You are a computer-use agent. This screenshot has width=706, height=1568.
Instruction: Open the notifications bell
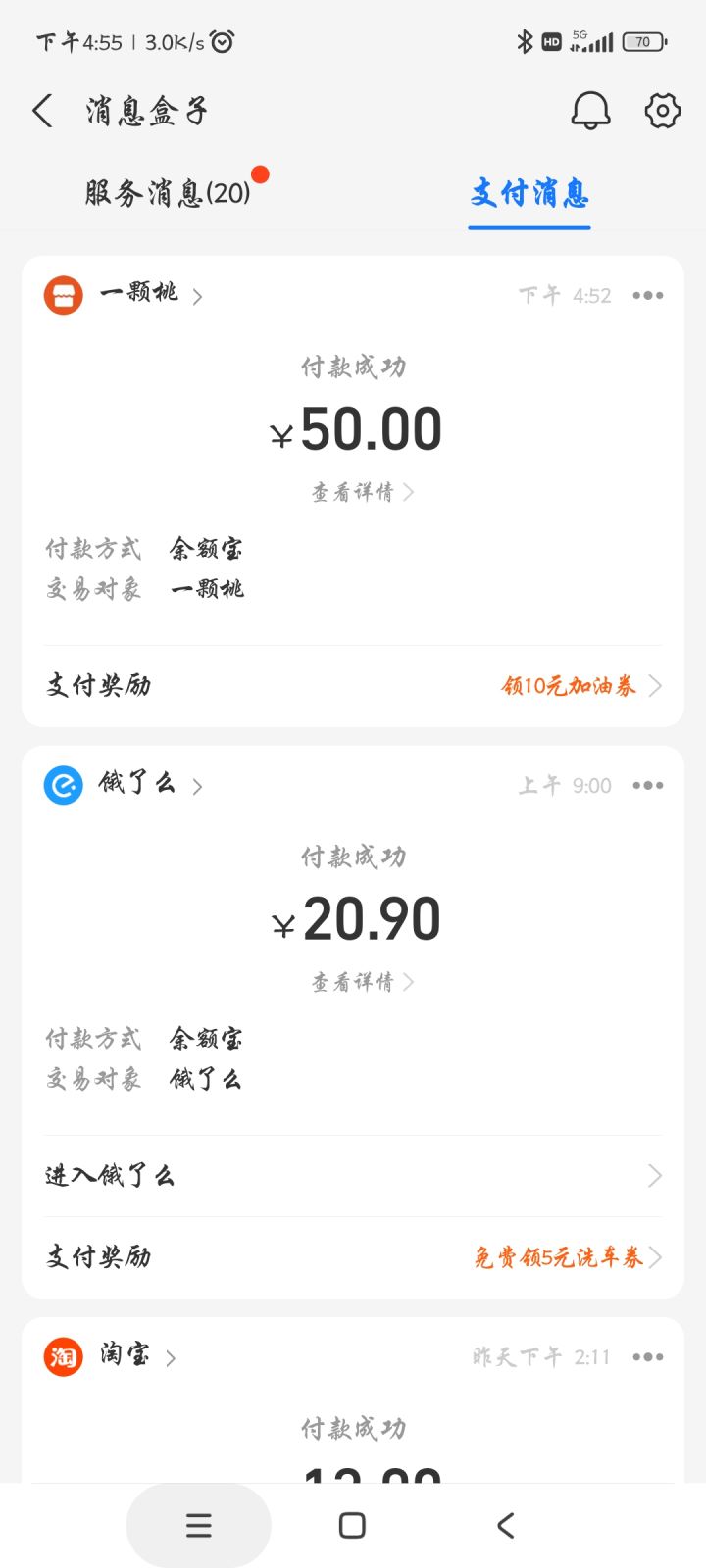point(590,111)
